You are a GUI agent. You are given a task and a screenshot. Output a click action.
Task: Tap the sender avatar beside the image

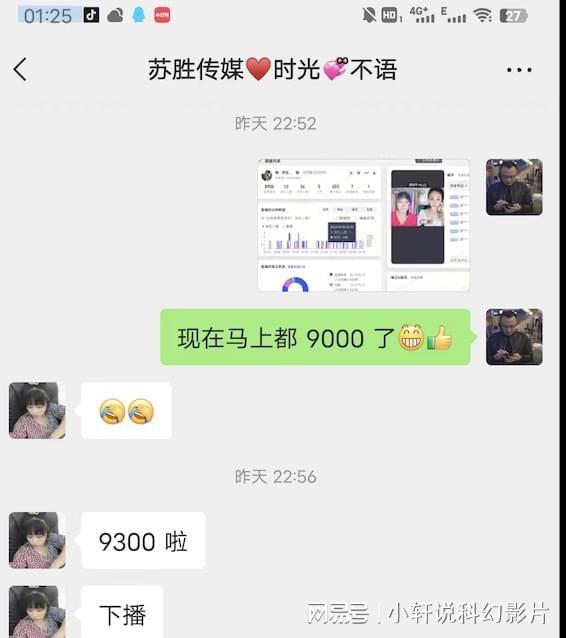[x=514, y=187]
